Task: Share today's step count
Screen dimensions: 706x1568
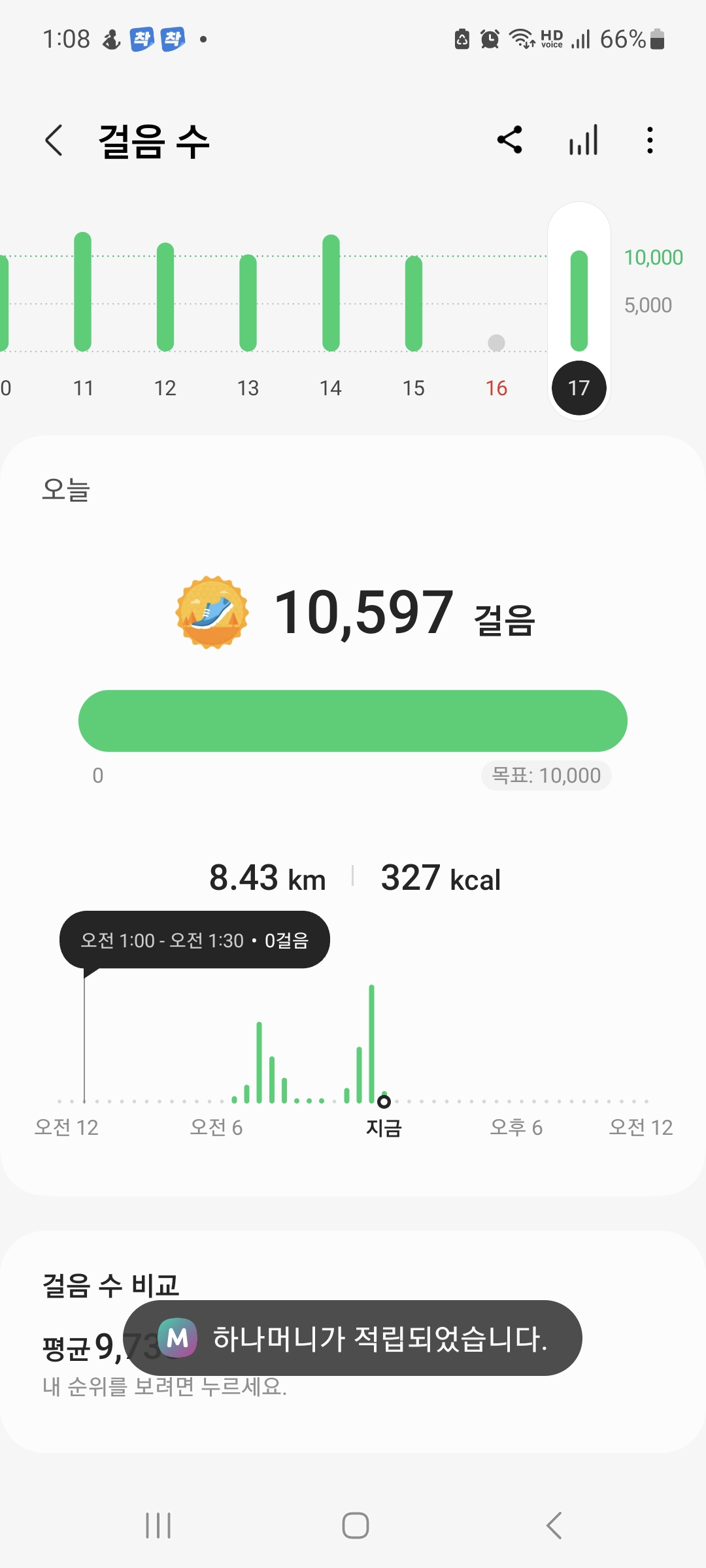Action: point(510,140)
